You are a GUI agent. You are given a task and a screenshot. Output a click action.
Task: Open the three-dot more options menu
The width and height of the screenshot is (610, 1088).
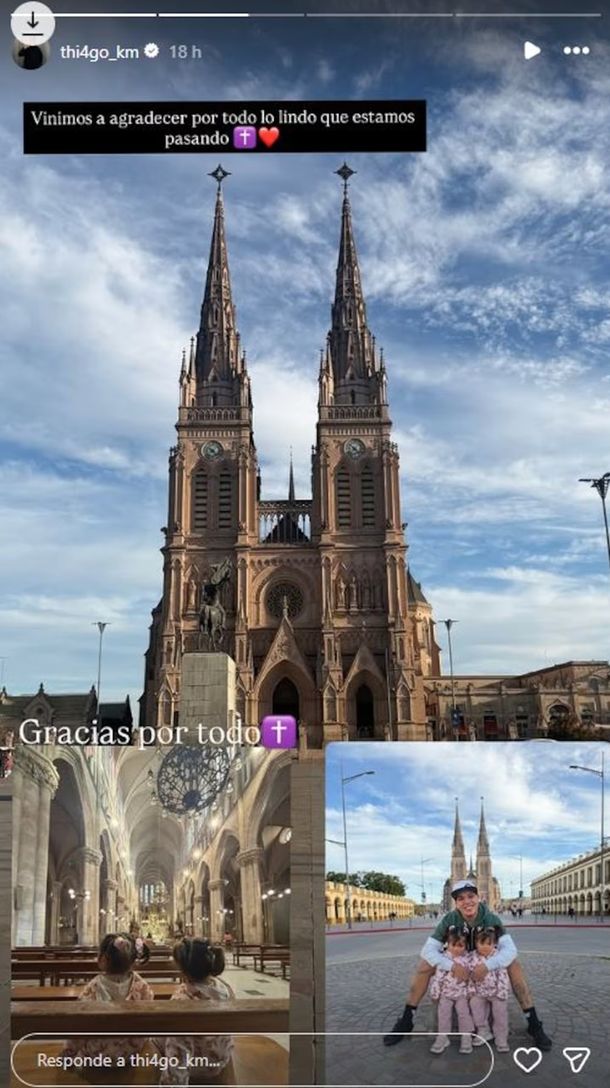point(576,51)
